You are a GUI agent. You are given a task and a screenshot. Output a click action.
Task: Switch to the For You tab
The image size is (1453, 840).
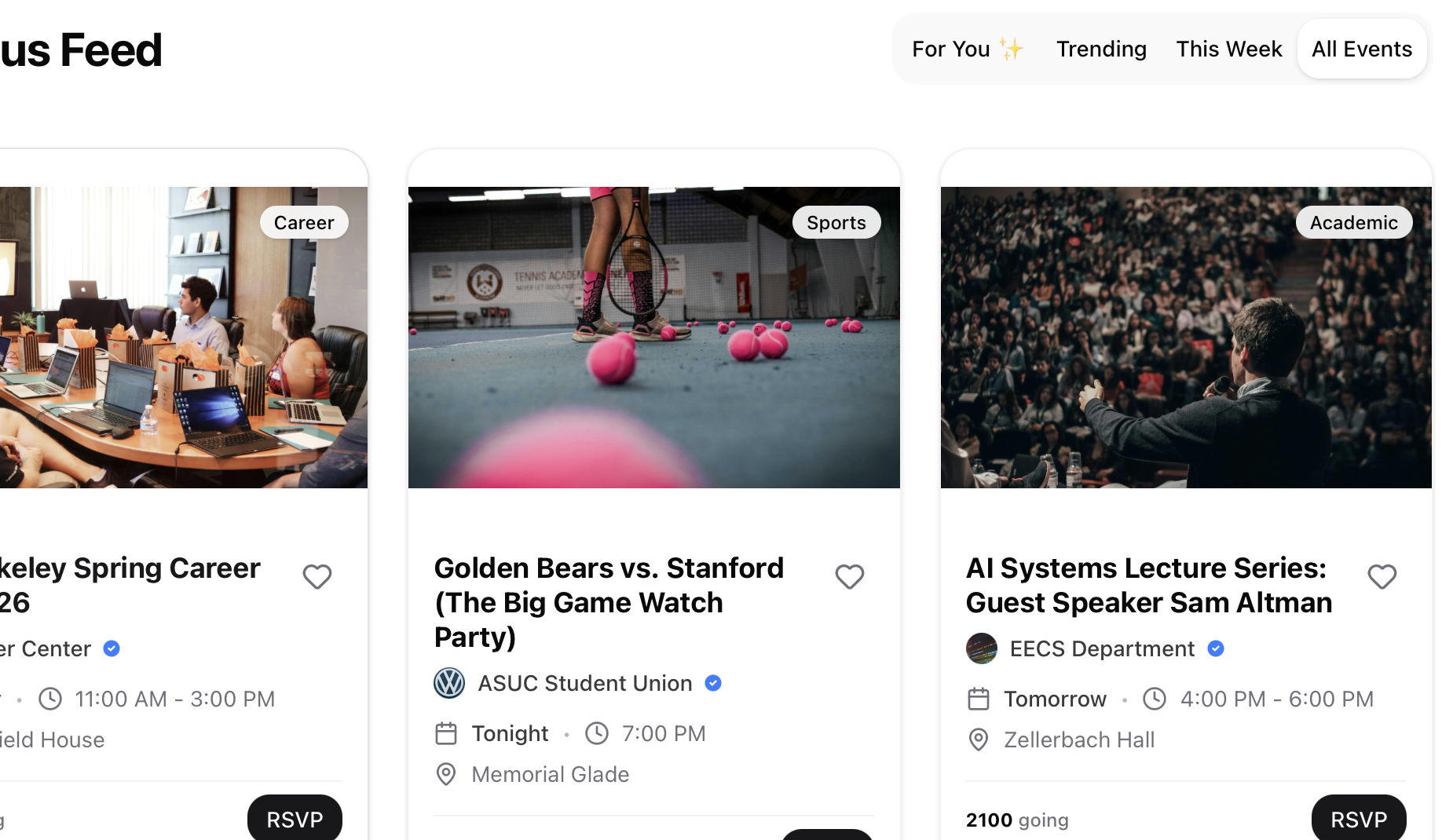(967, 49)
